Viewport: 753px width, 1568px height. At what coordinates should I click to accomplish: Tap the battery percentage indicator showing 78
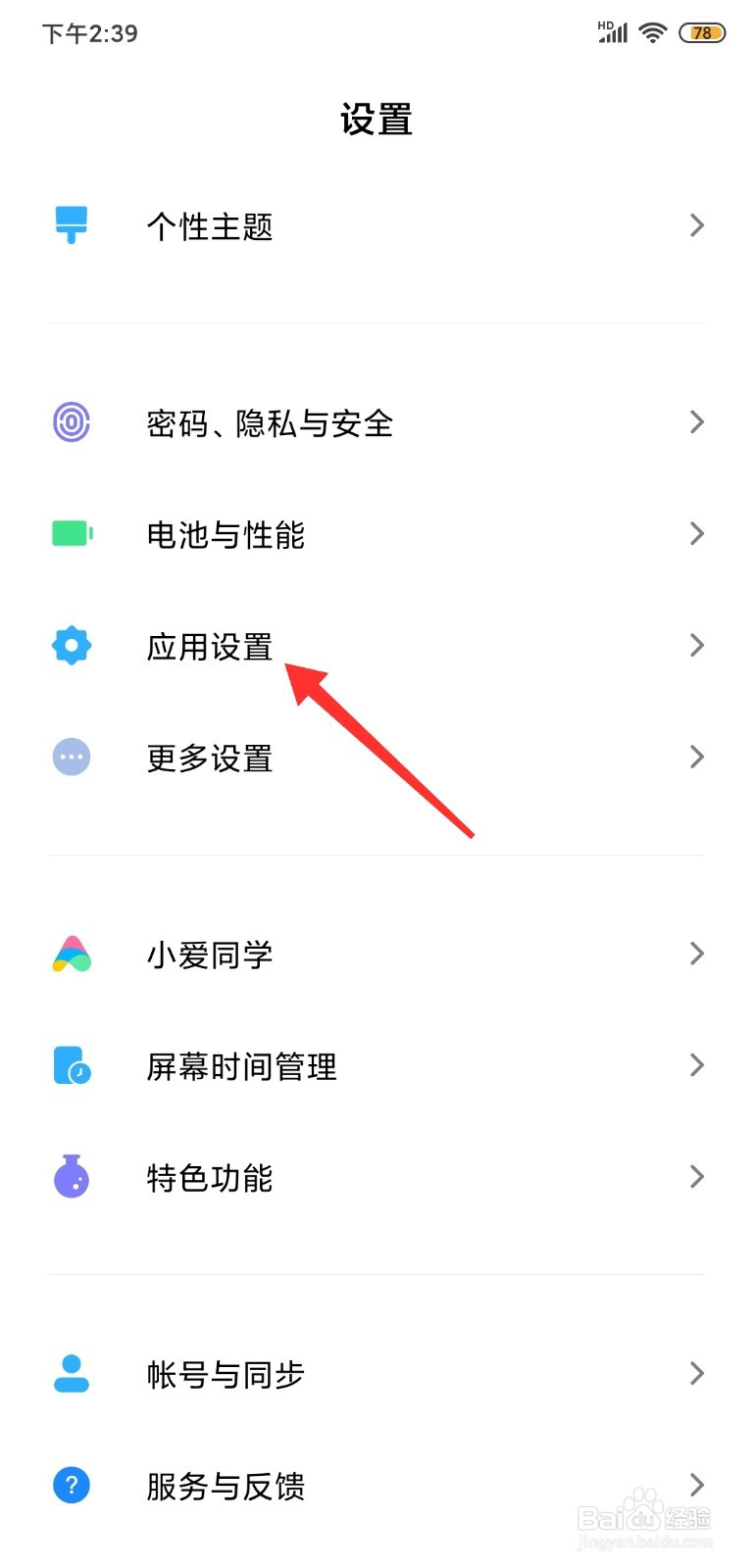[702, 32]
